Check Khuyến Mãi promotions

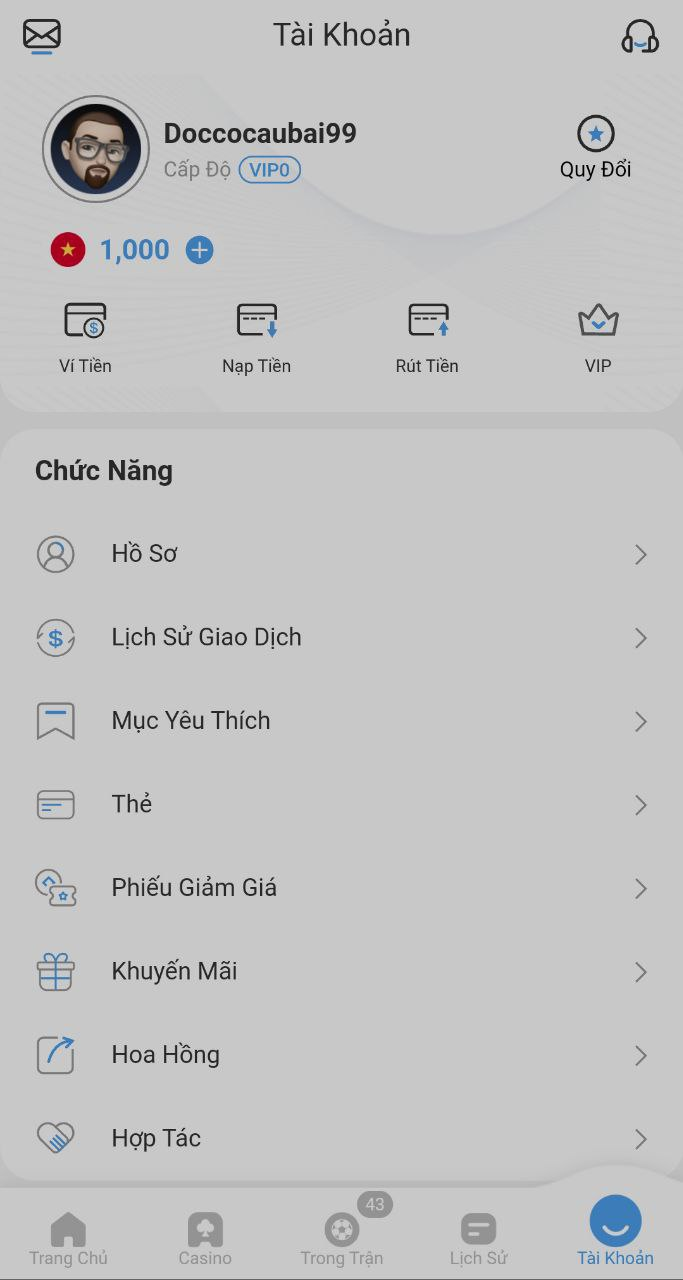(341, 972)
